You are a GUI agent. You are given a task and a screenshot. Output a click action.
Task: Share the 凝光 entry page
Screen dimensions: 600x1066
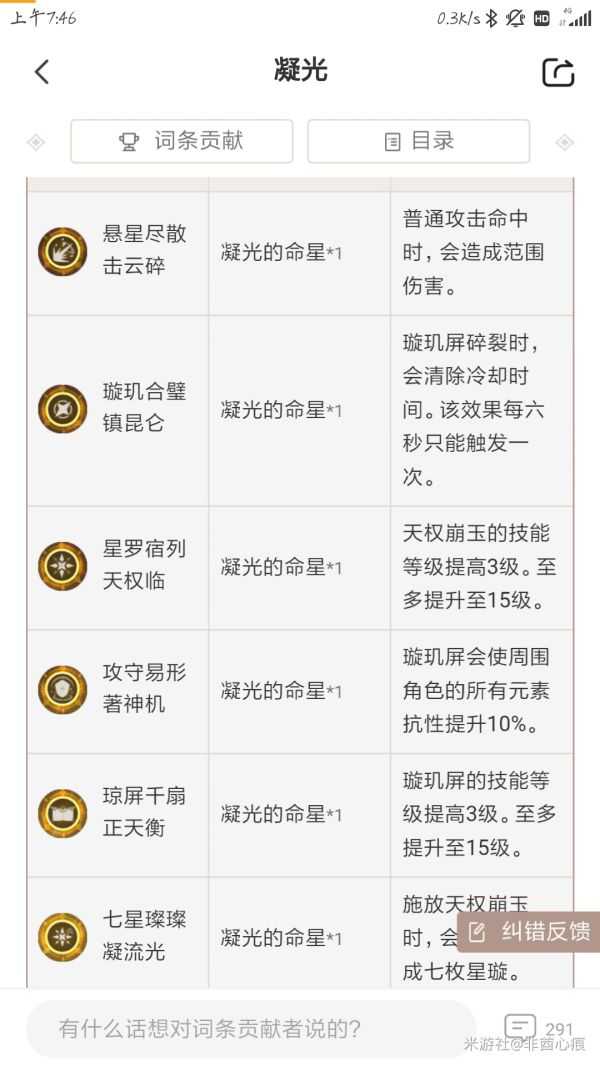558,72
